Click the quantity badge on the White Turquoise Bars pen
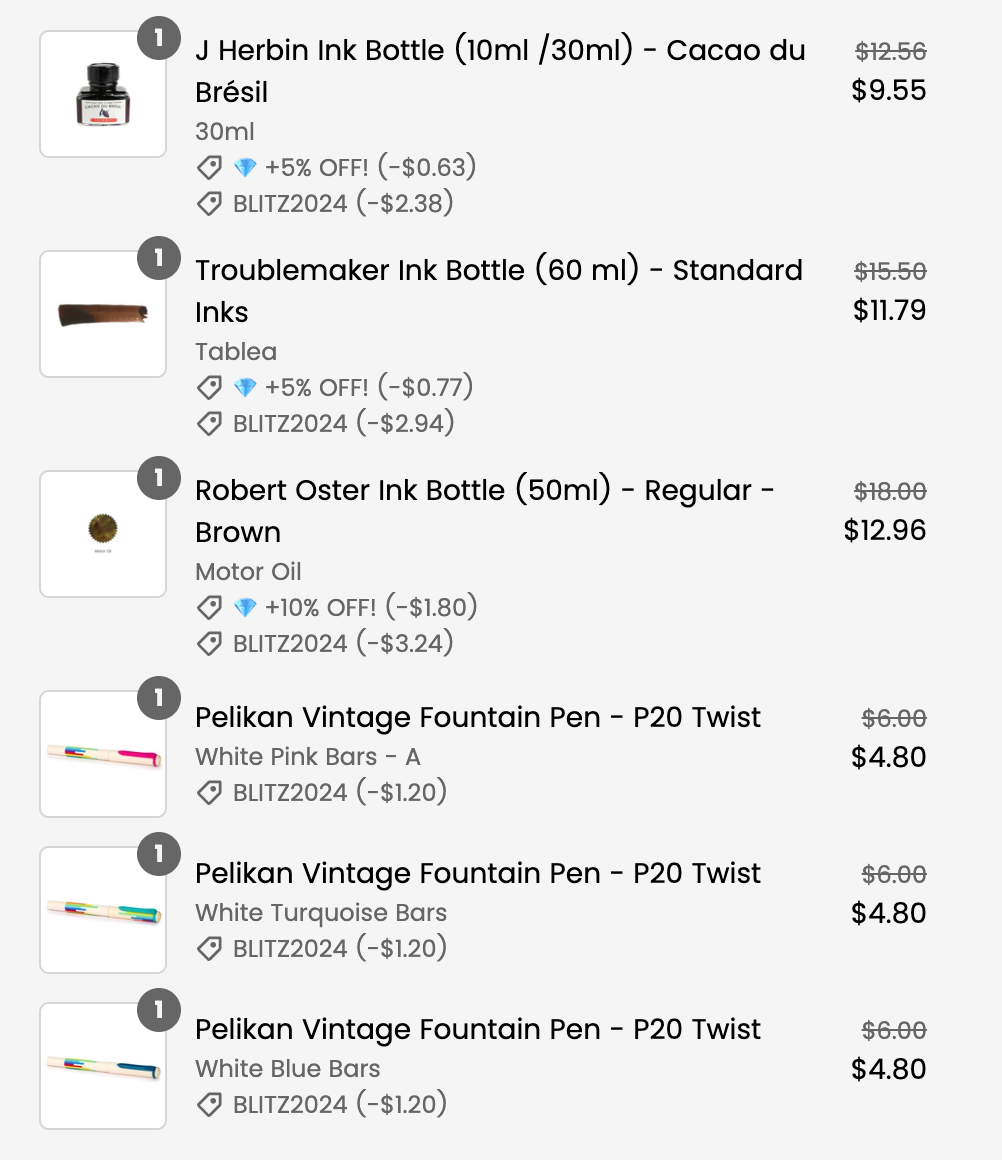The height and width of the screenshot is (1160, 1002). point(157,855)
